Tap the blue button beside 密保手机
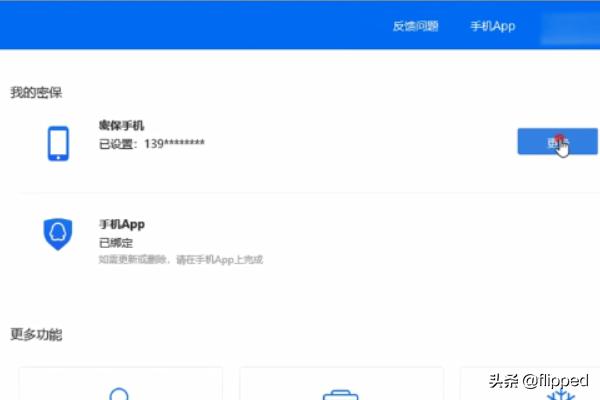Screen dimensions: 600x400 click(556, 142)
